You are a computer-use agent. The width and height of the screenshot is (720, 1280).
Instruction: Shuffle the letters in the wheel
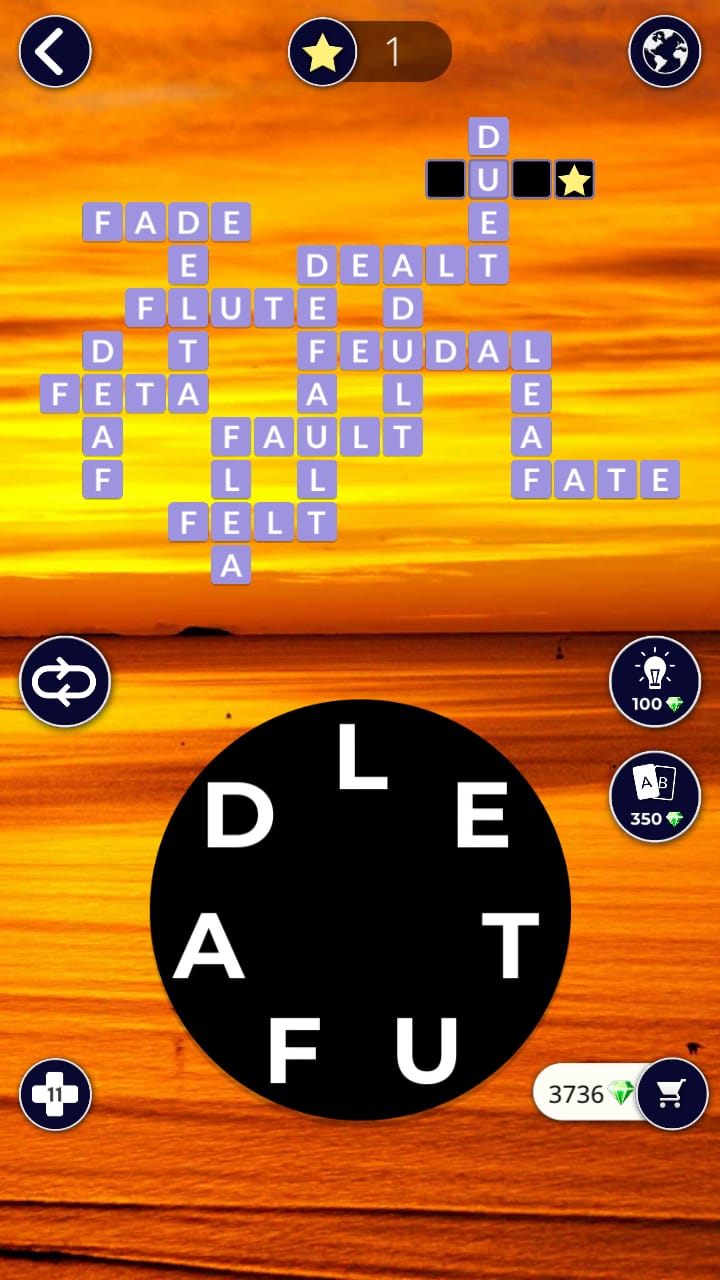pos(65,684)
